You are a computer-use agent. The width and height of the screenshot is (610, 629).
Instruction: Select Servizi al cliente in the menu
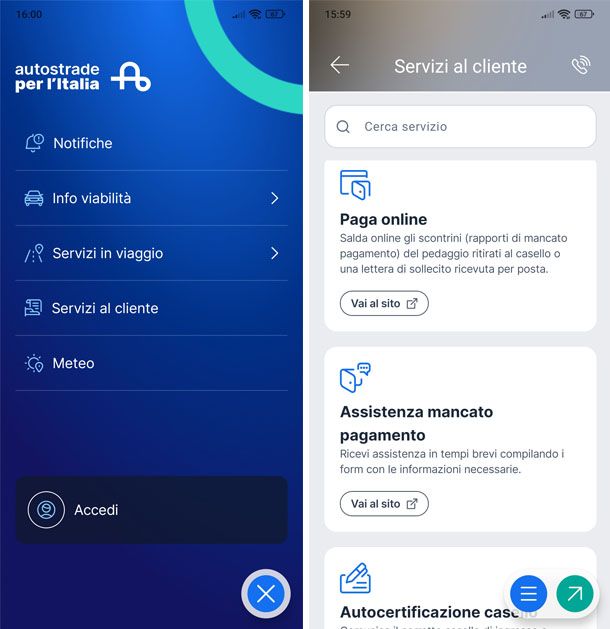(105, 308)
